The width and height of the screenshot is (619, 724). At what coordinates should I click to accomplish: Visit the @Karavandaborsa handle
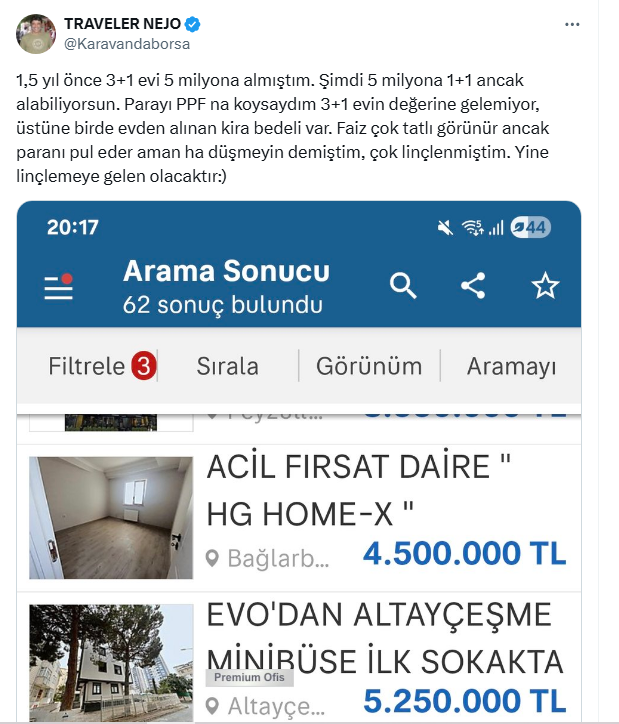click(x=126, y=44)
